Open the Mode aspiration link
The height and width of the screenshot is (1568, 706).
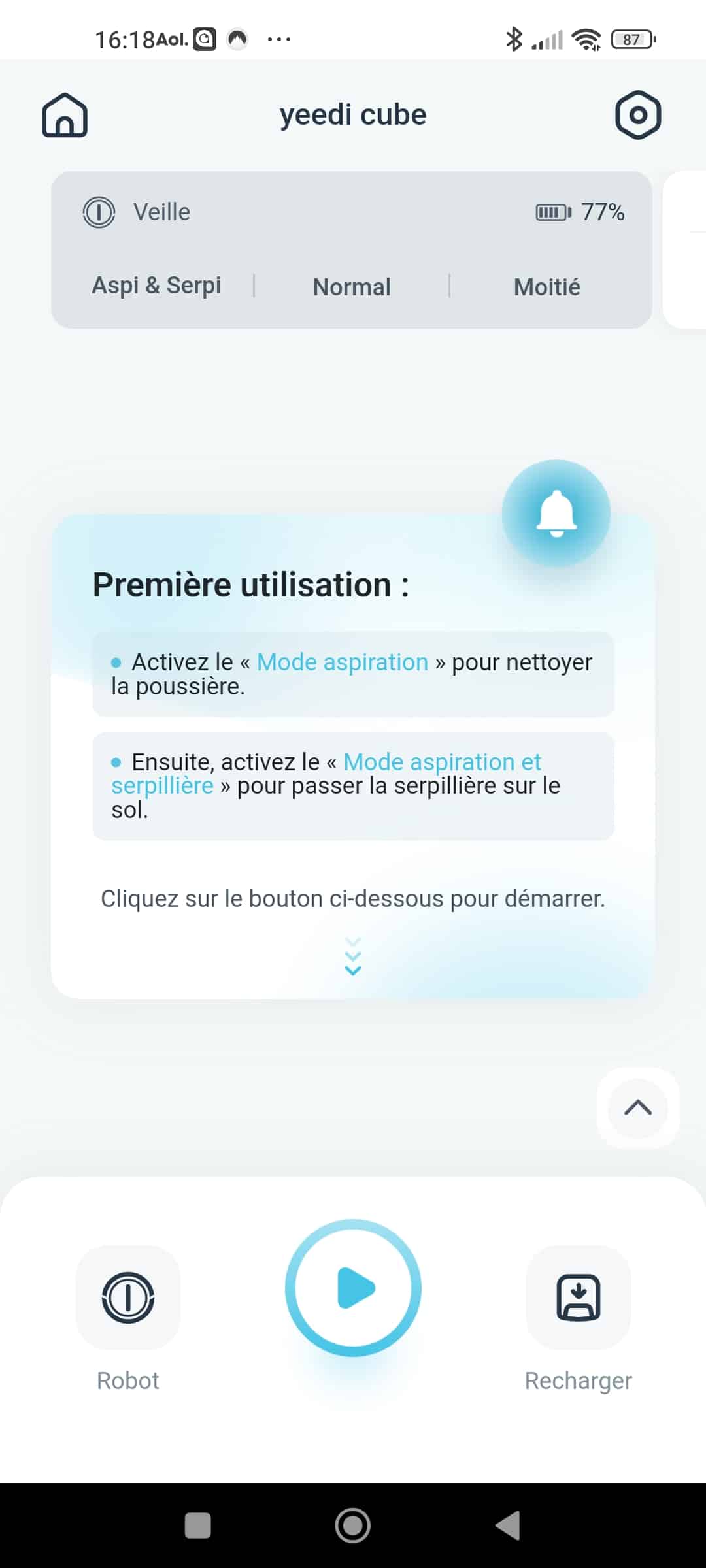coord(342,662)
